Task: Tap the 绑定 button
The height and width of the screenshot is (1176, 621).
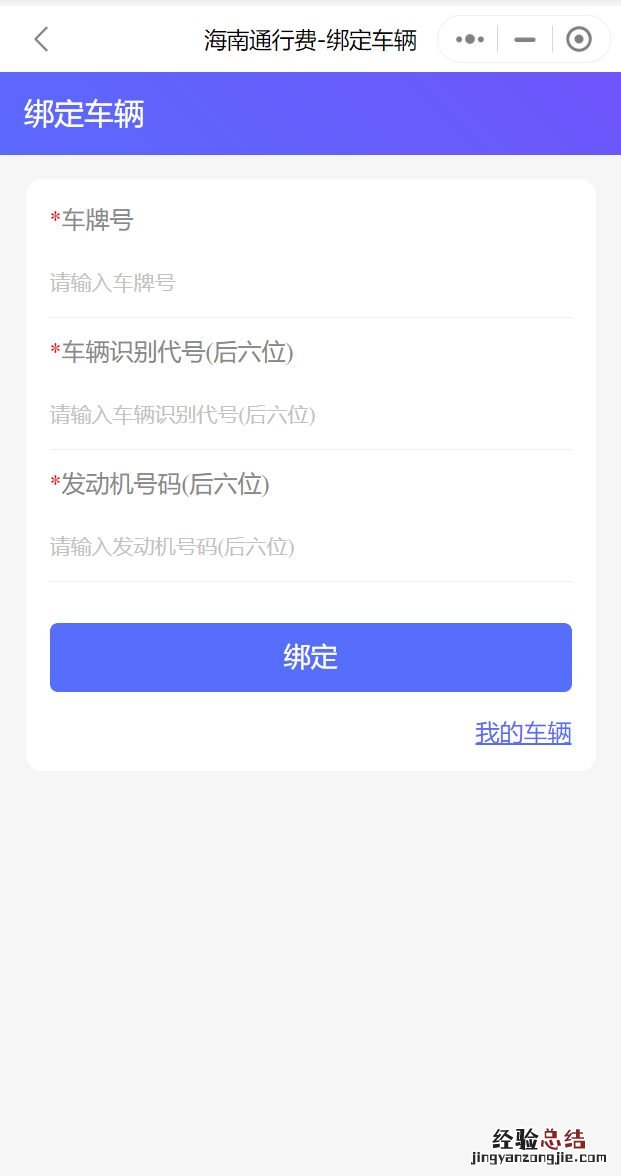Action: click(x=310, y=657)
